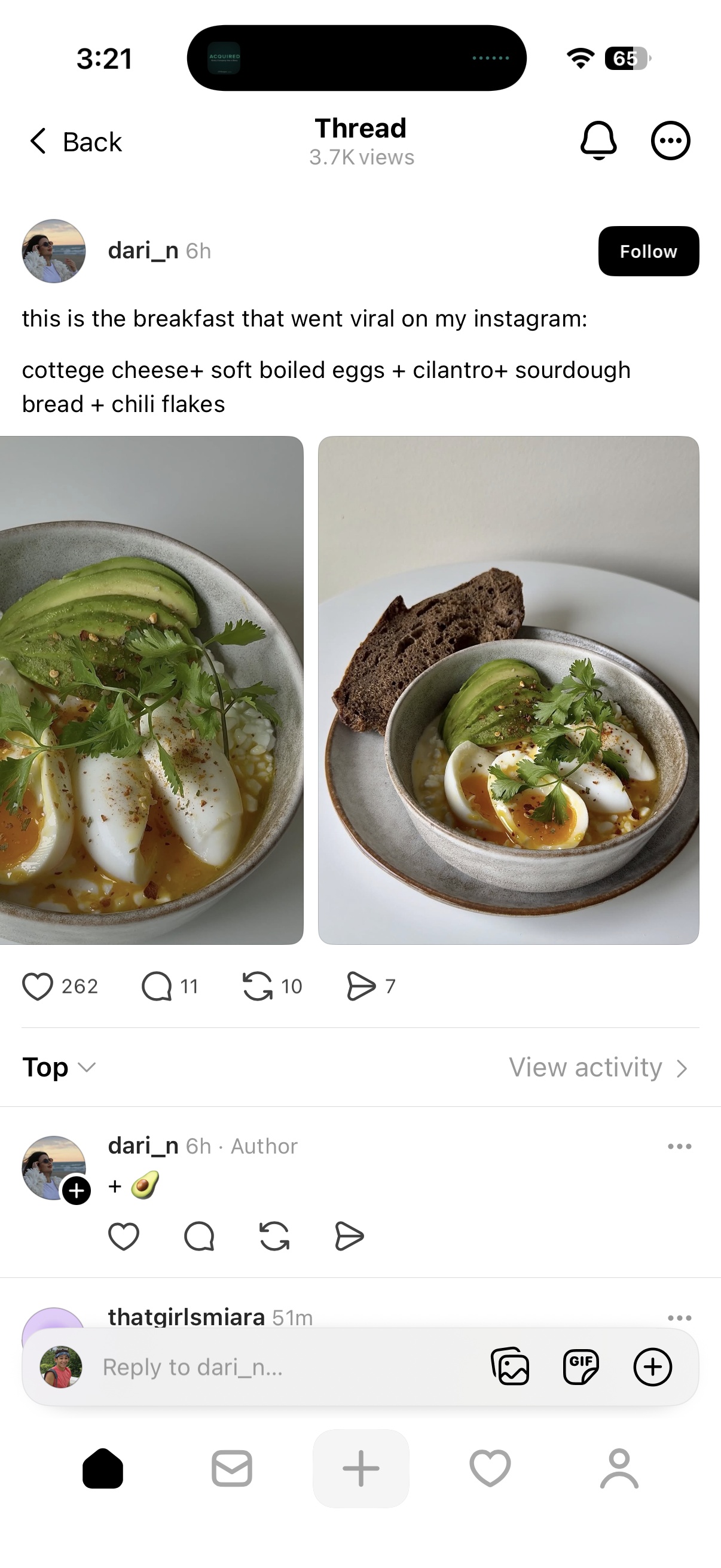Open notifications via the bell icon

tap(599, 141)
